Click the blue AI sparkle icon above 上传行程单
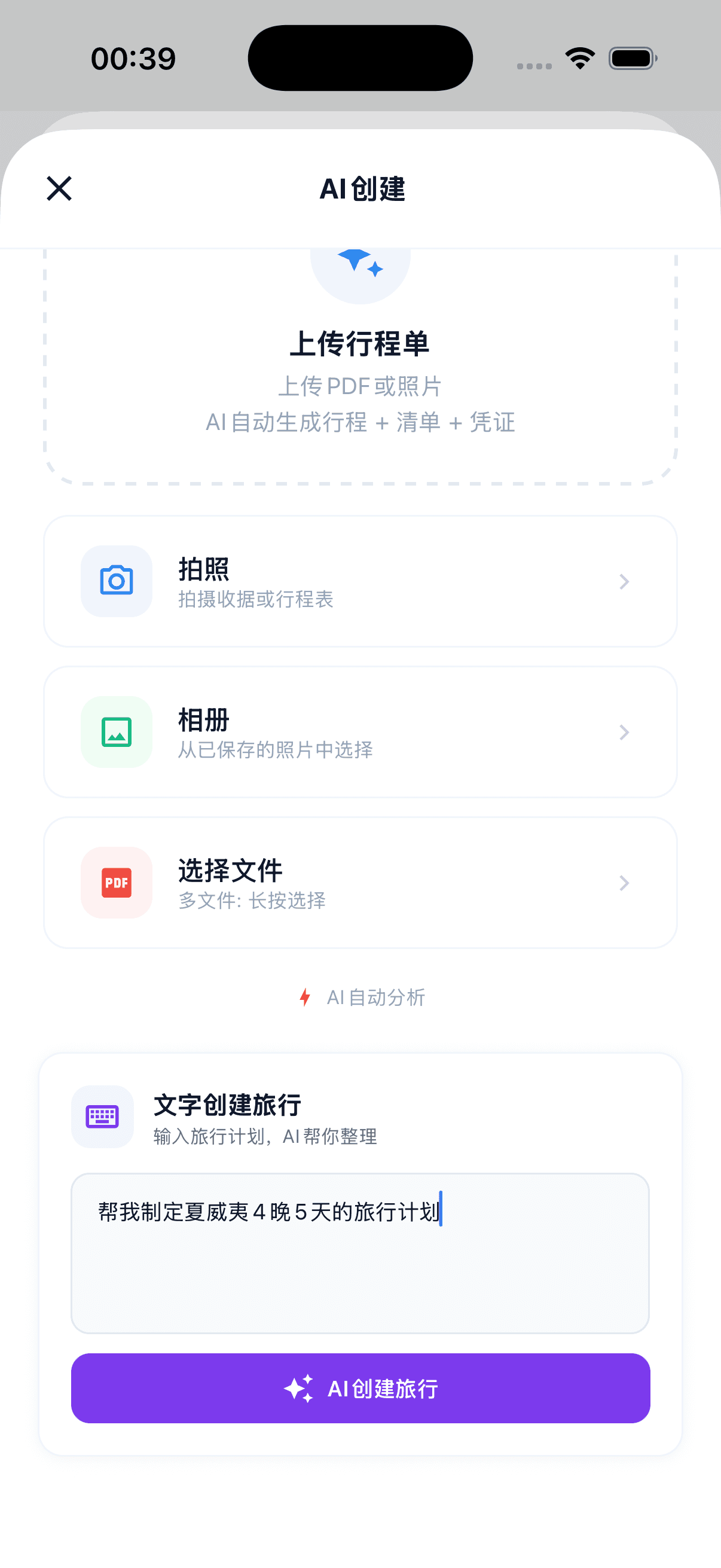The height and width of the screenshot is (1568, 721). tap(360, 267)
